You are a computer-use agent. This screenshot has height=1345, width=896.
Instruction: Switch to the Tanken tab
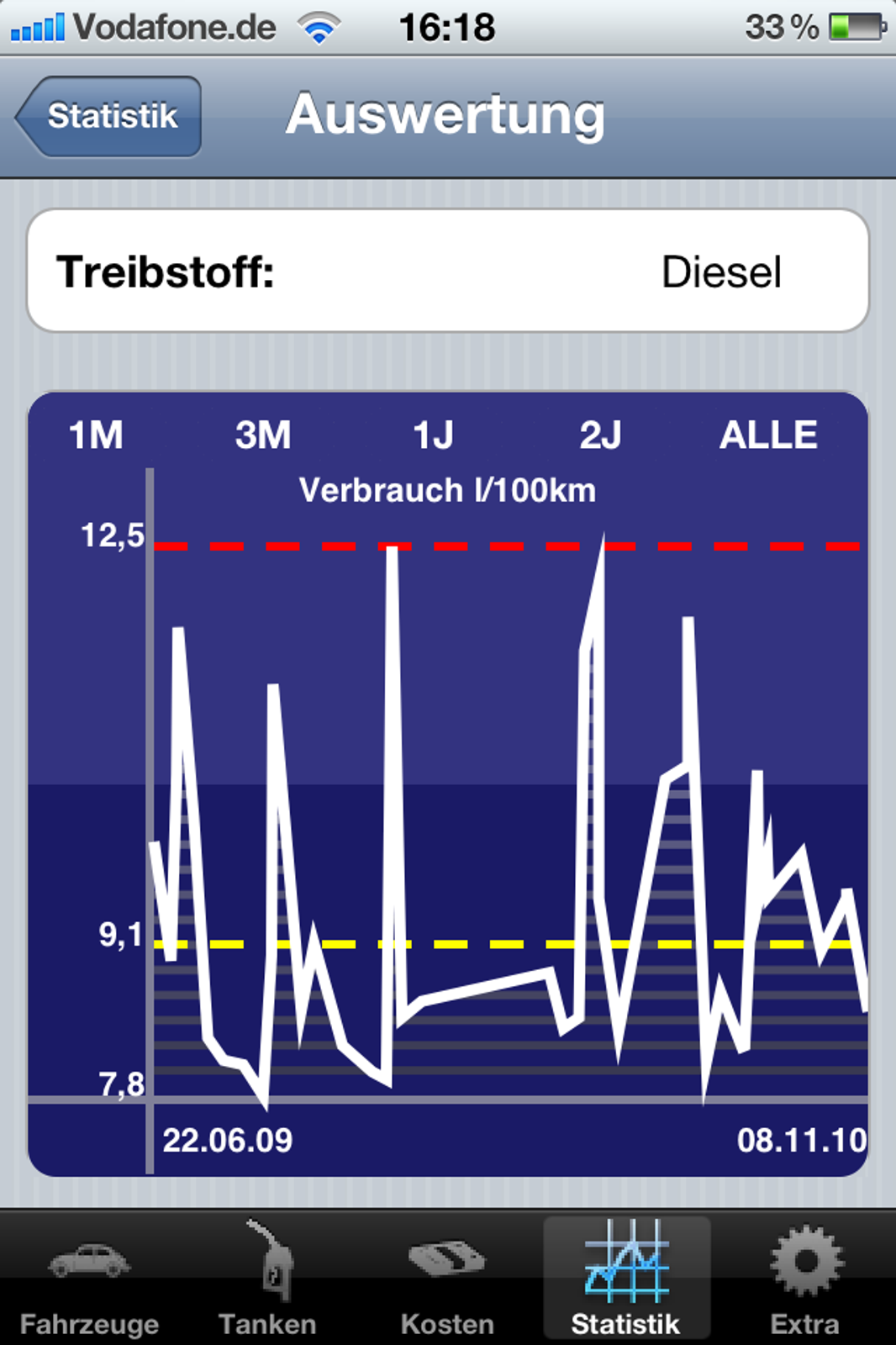pos(268,1279)
